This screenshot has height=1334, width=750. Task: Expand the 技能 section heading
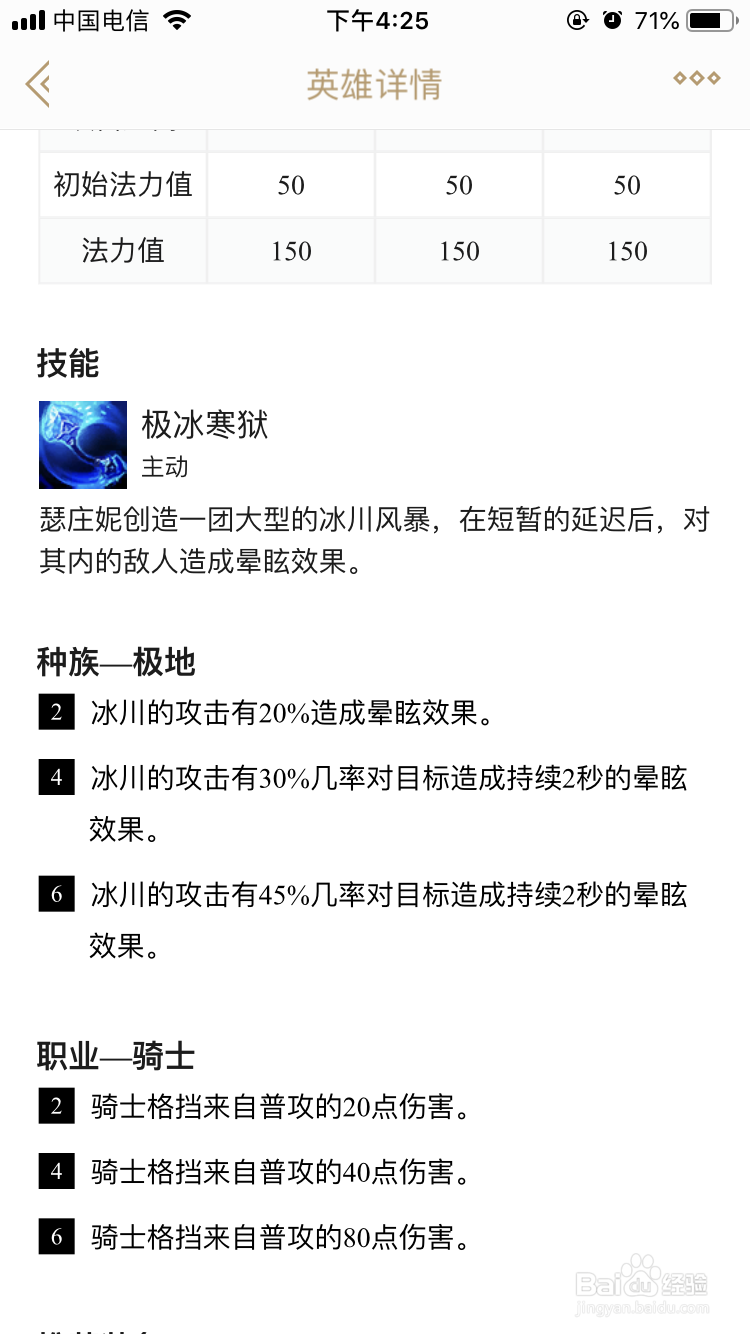(70, 365)
